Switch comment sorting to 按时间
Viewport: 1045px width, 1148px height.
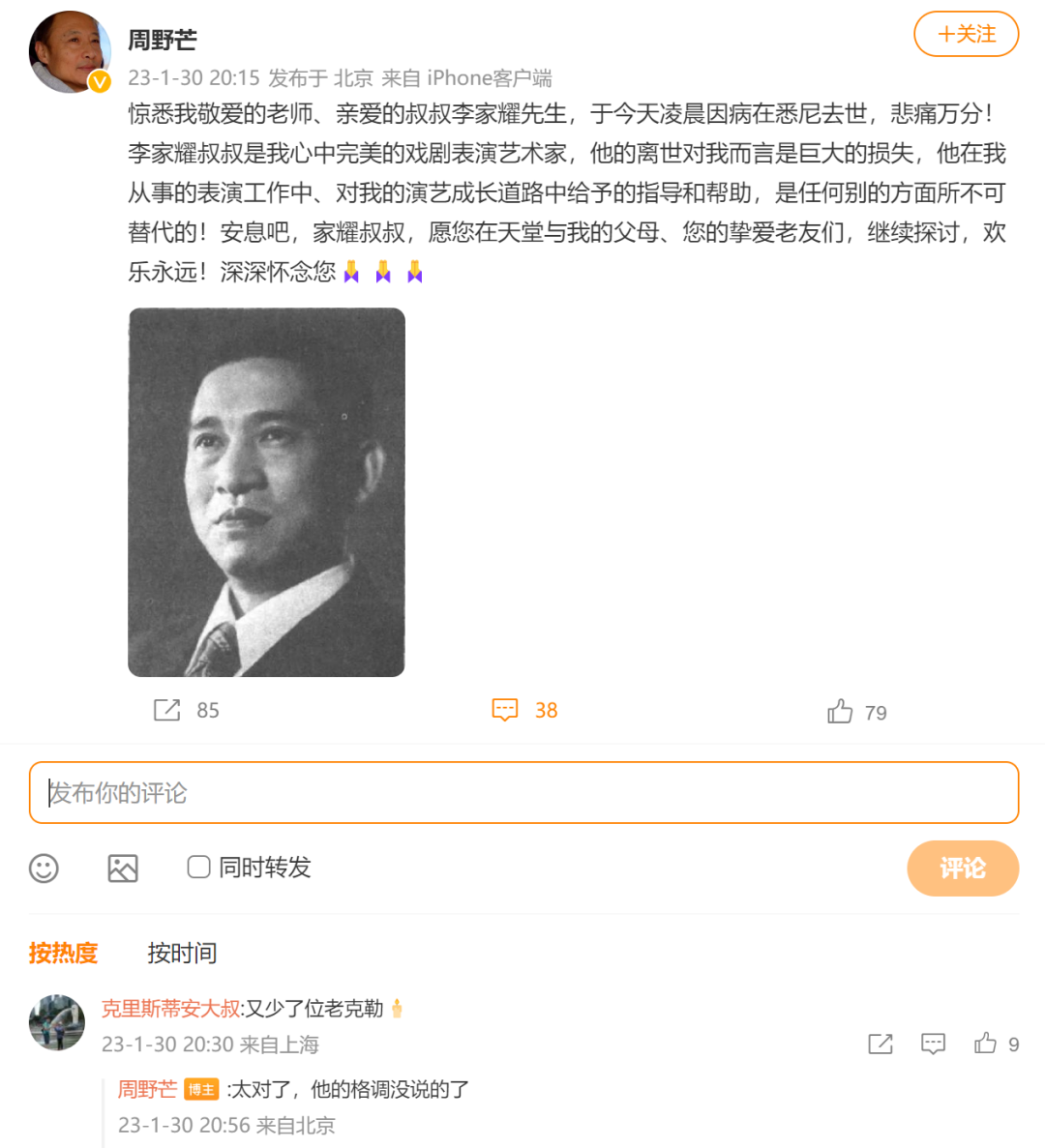coord(182,954)
